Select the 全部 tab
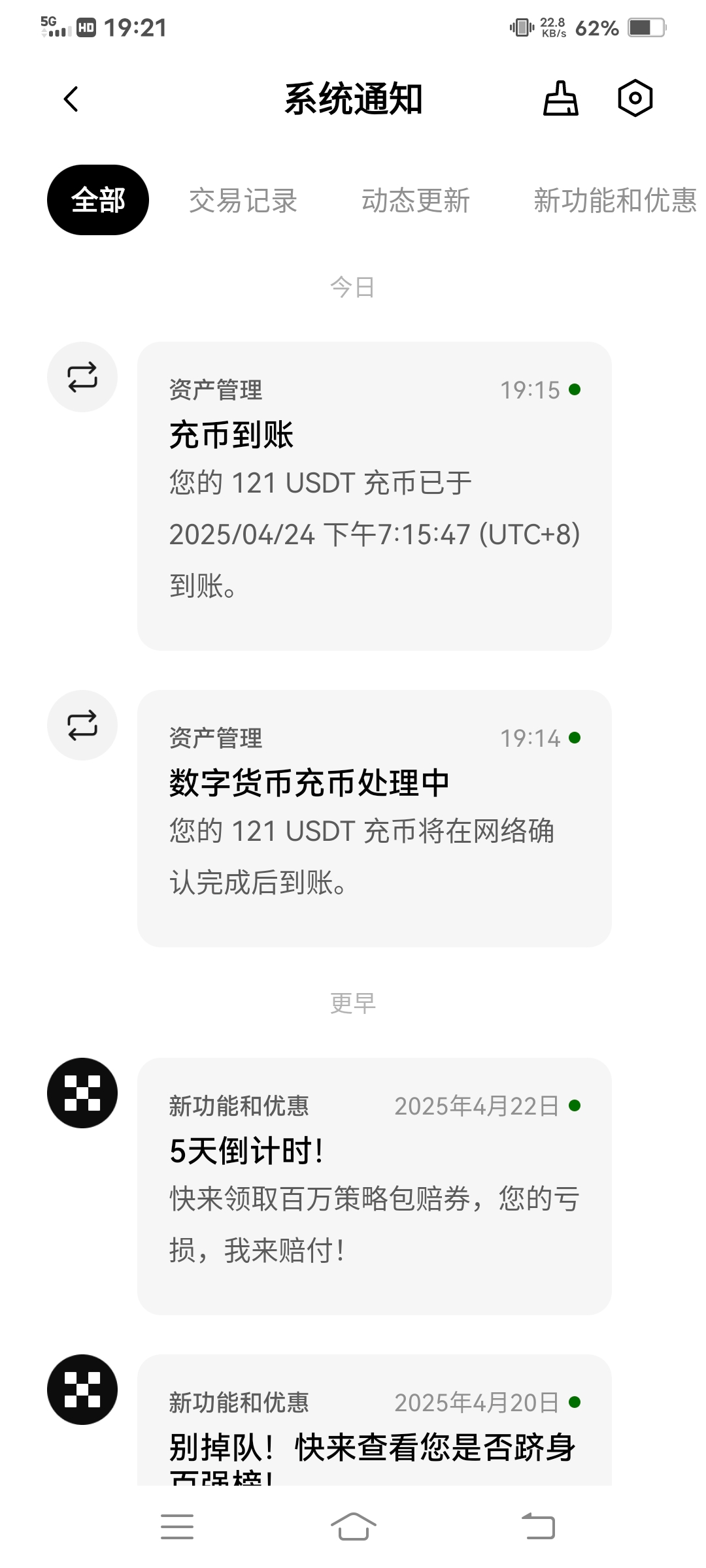The image size is (706, 1568). pyautogui.click(x=98, y=200)
